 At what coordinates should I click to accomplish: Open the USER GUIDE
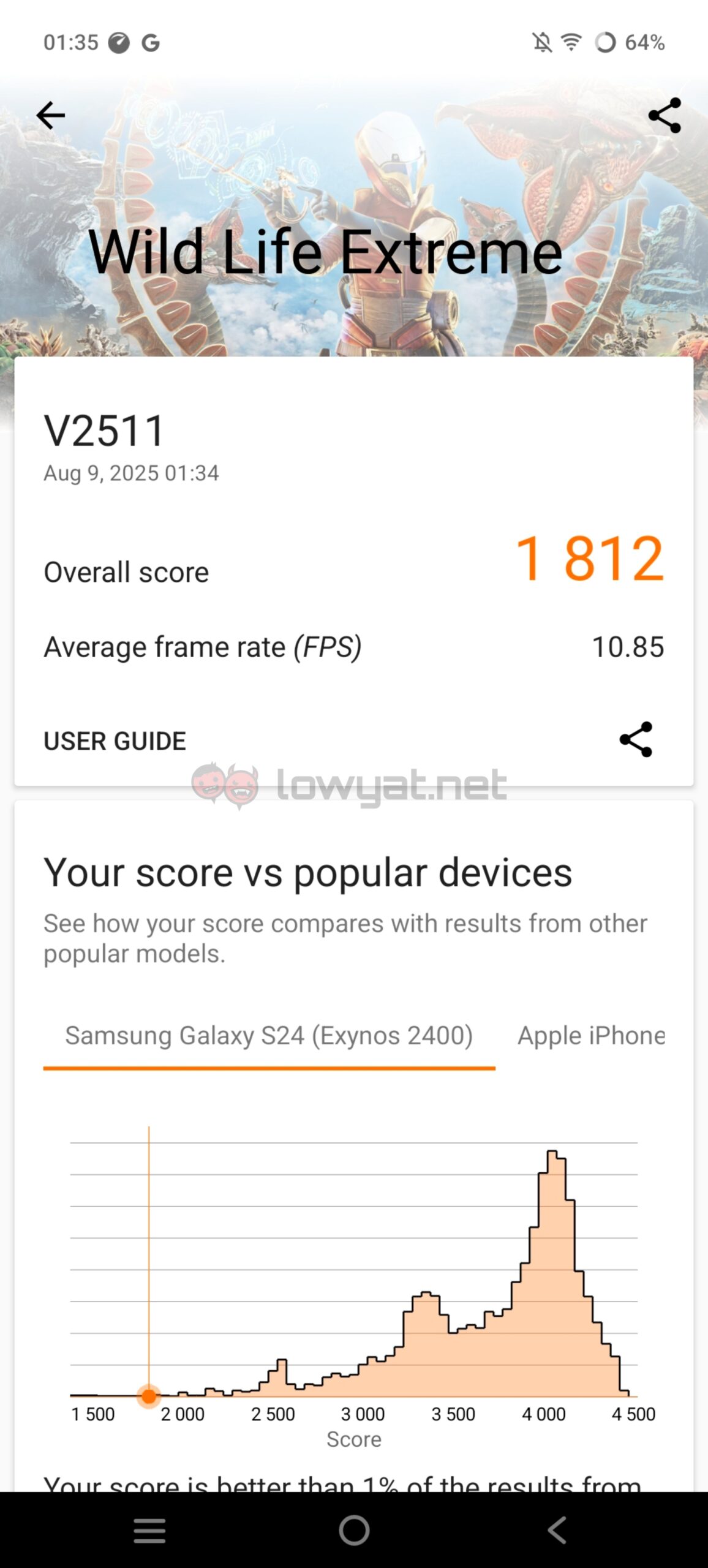[115, 741]
